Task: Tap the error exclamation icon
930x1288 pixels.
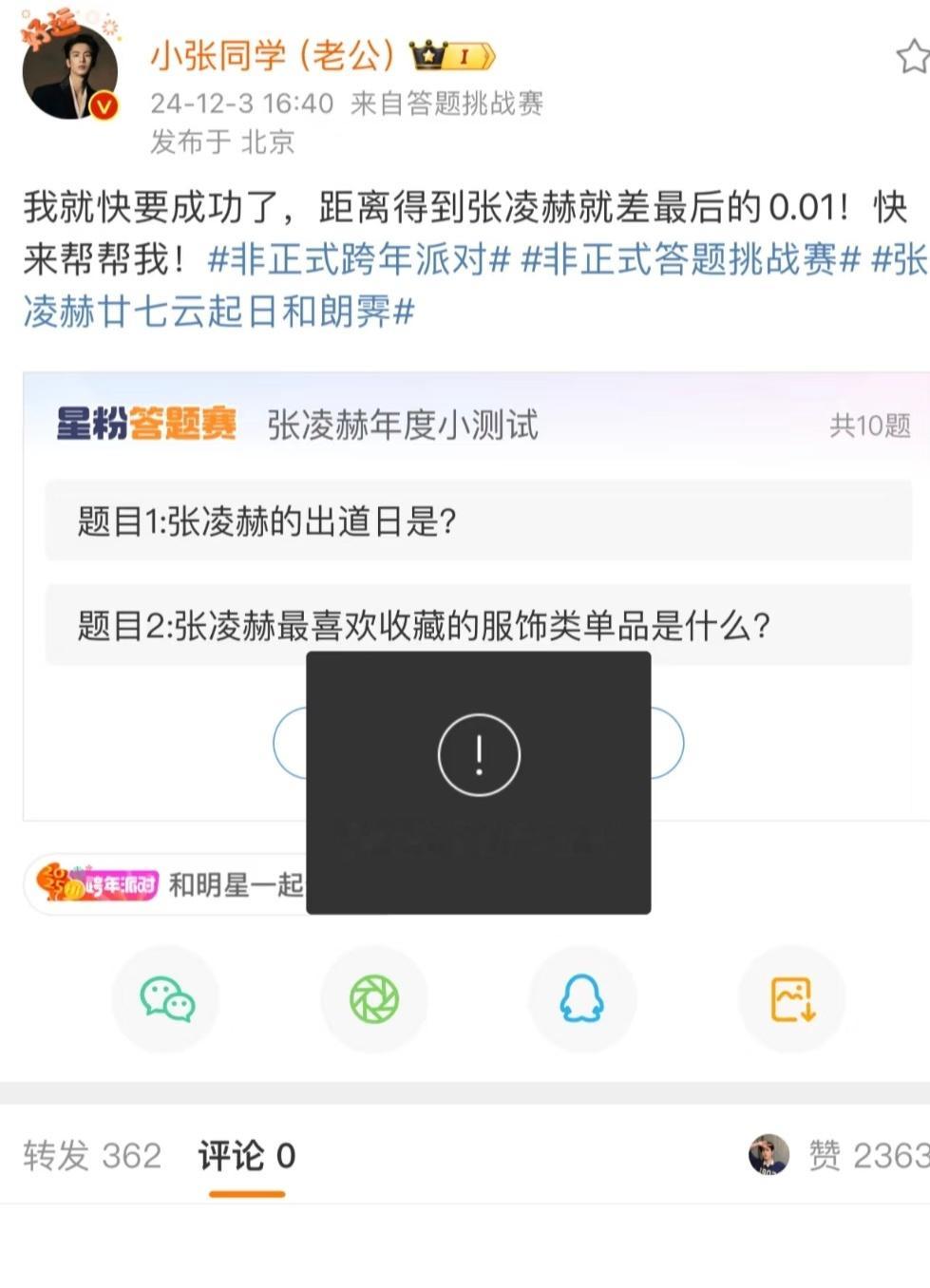Action: (x=478, y=755)
